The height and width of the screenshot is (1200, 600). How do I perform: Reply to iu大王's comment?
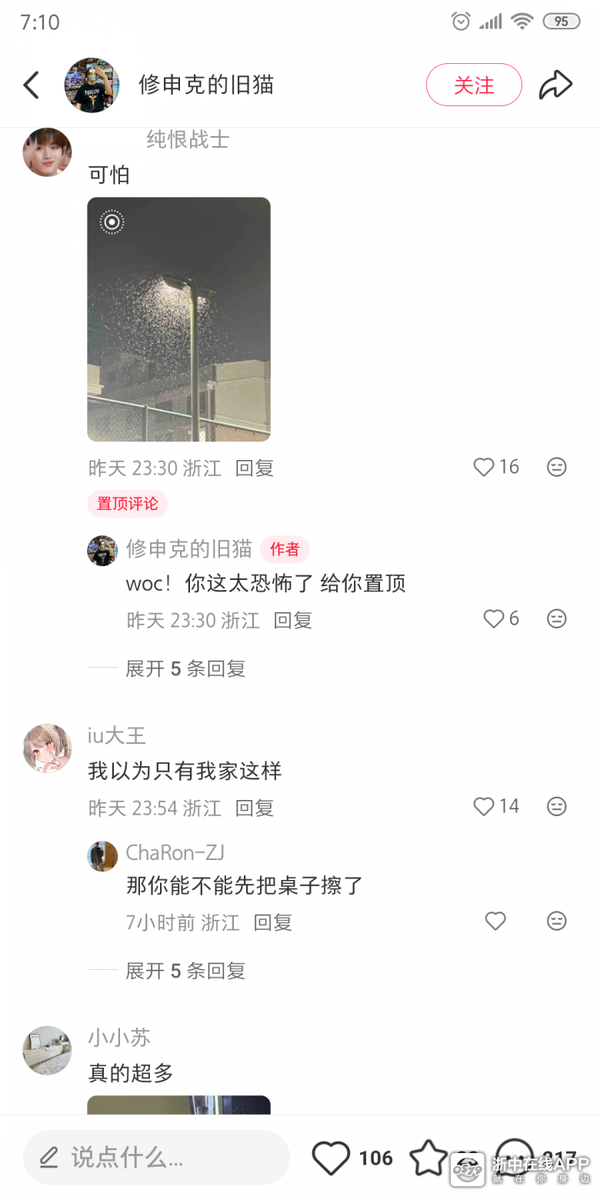click(x=254, y=808)
